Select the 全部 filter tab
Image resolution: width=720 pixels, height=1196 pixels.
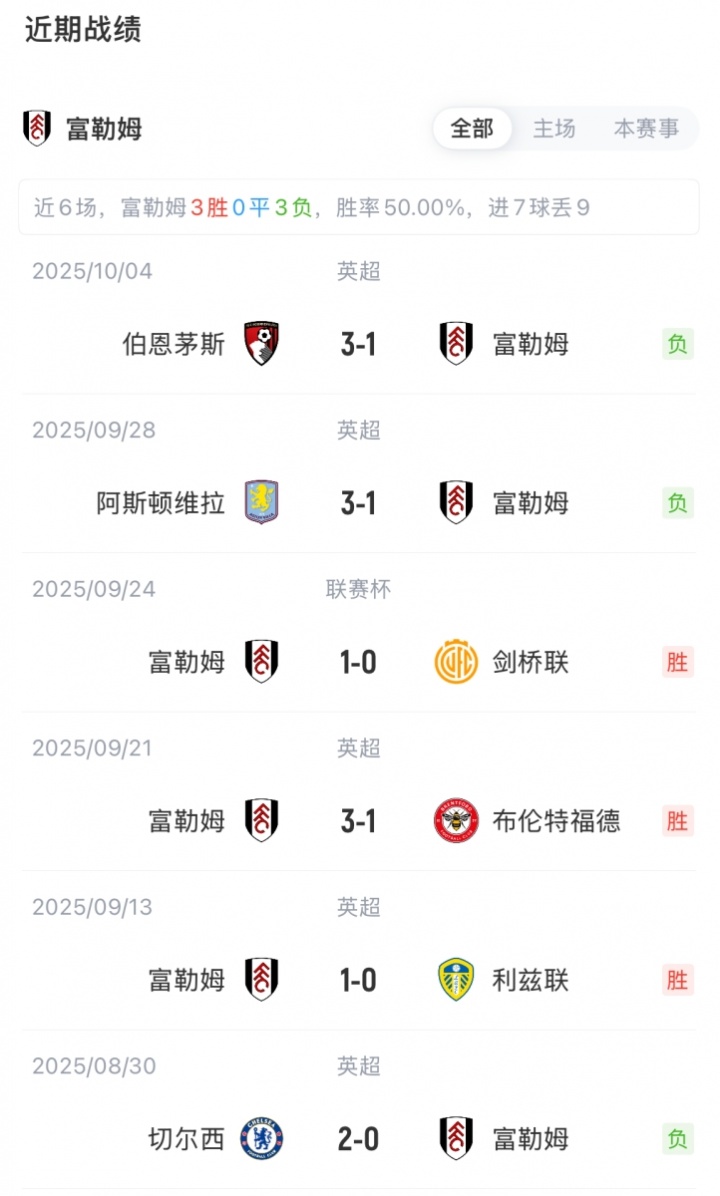472,129
